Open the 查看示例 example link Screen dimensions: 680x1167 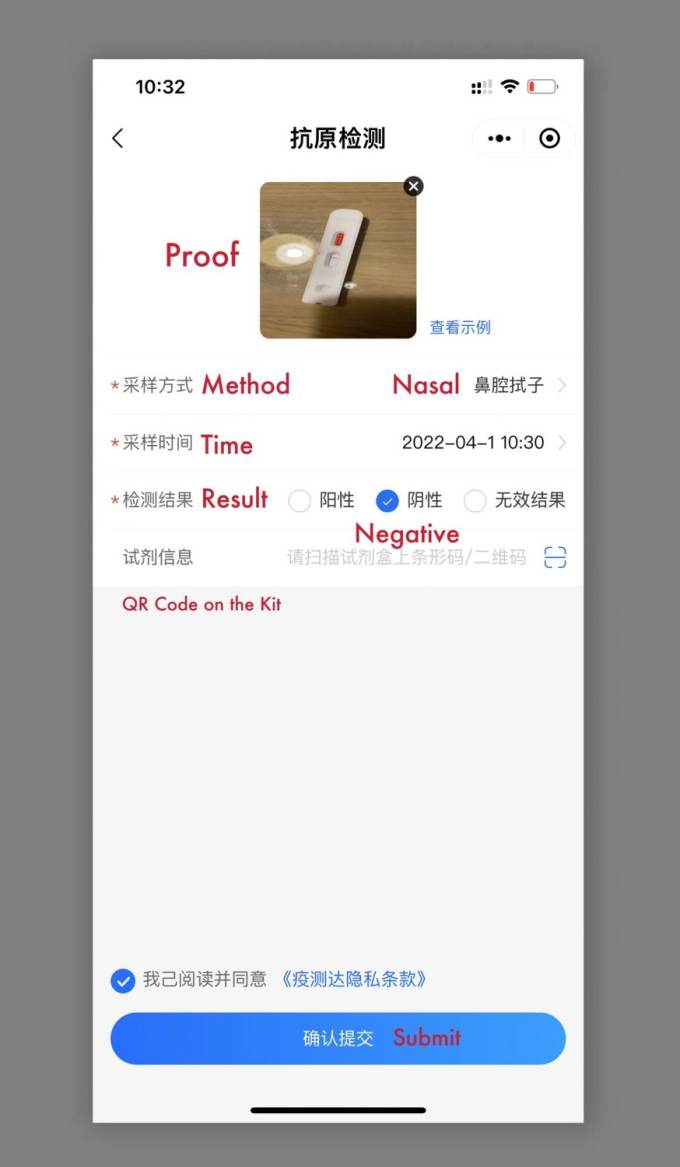click(x=460, y=327)
